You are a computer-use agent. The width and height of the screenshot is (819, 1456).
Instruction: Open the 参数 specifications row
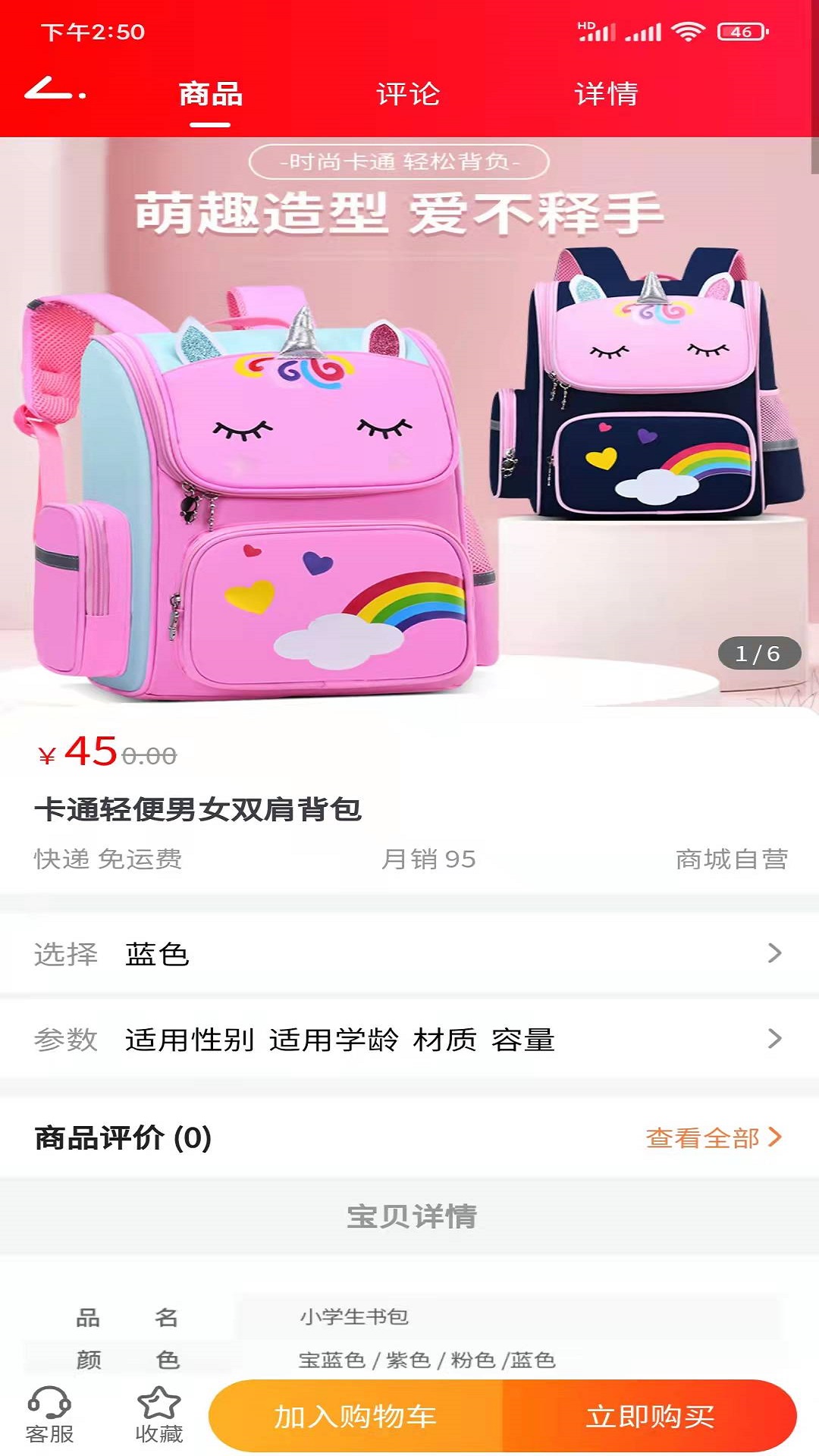point(409,1039)
